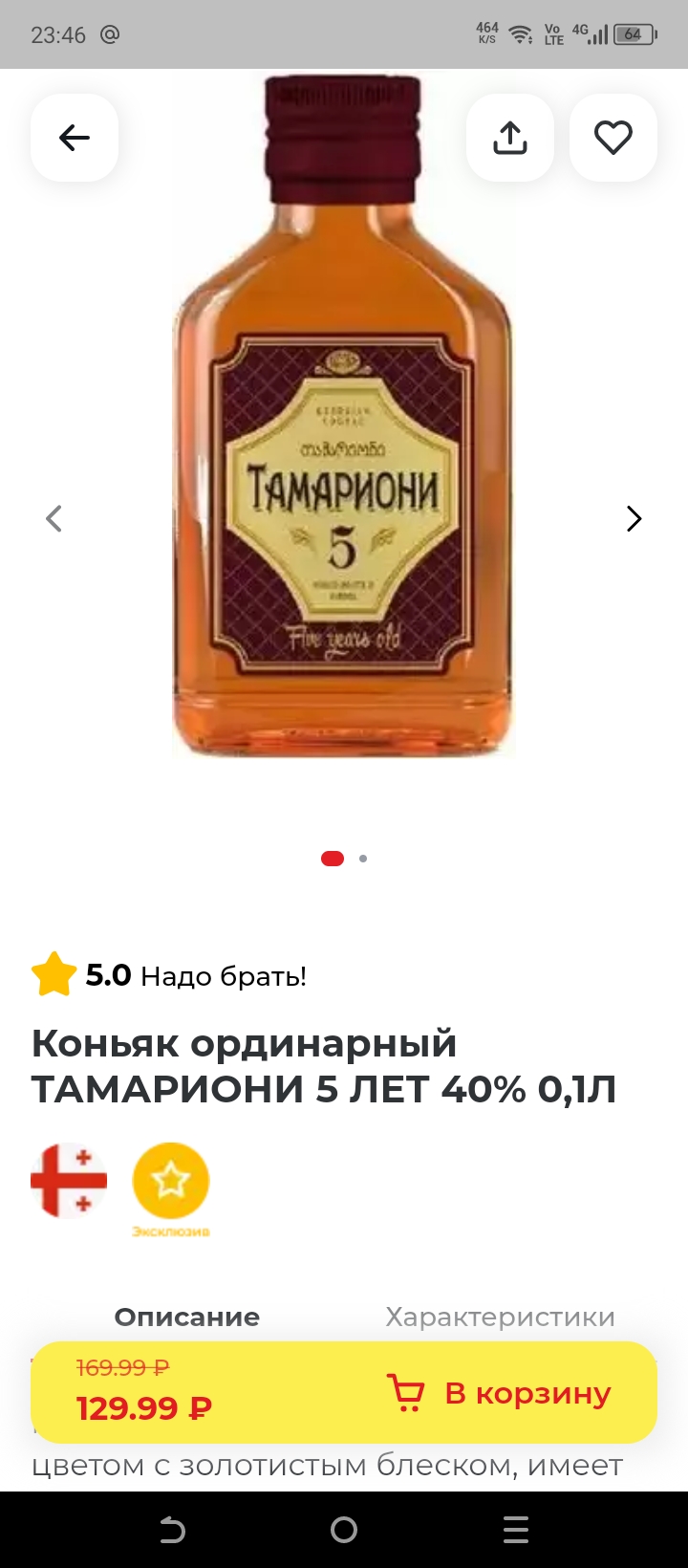Open the 5.0 rating reviews
This screenshot has height=1568, width=688.
tap(168, 975)
